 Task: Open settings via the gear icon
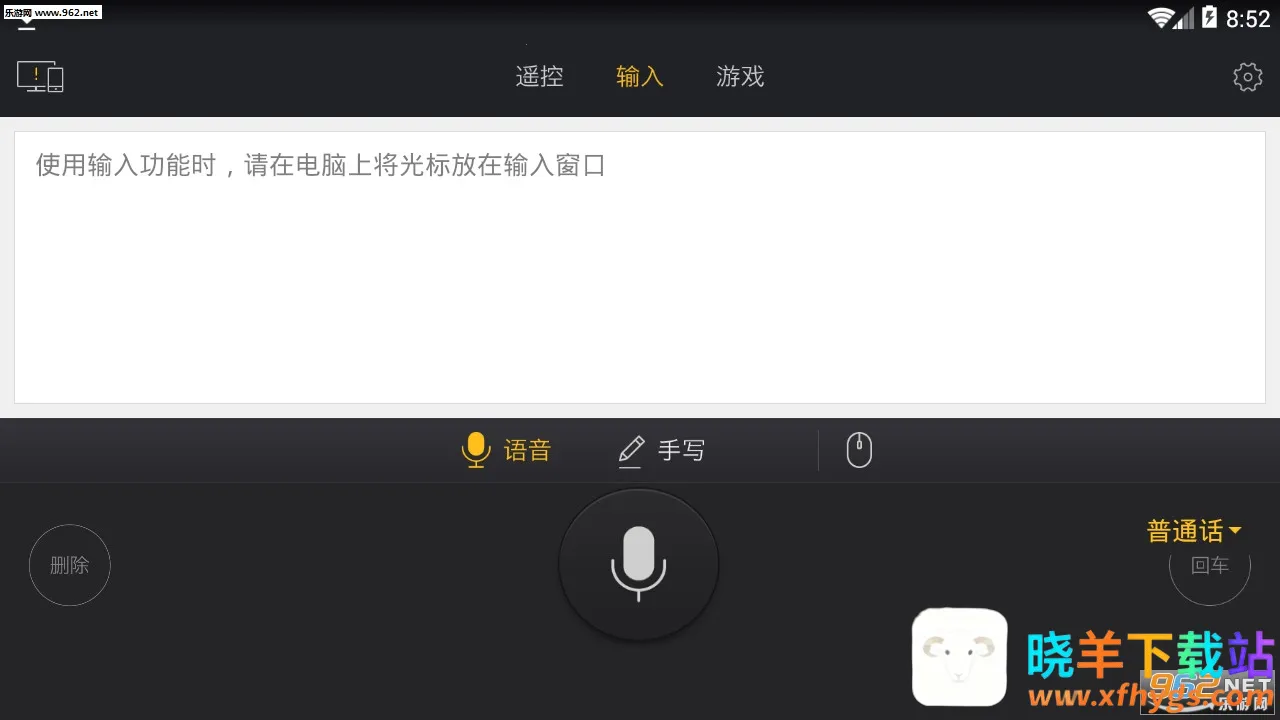[1247, 77]
